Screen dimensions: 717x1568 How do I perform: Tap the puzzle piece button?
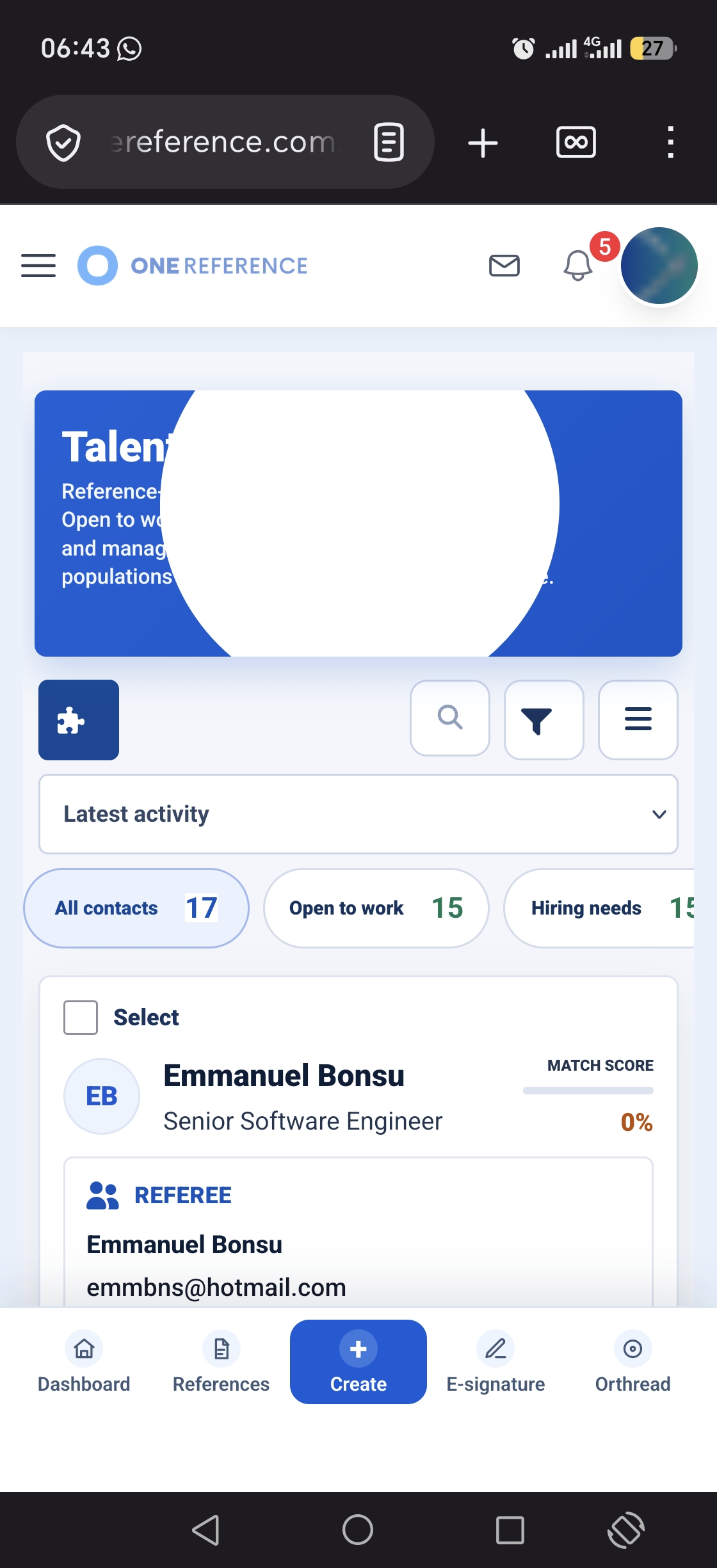pos(79,720)
